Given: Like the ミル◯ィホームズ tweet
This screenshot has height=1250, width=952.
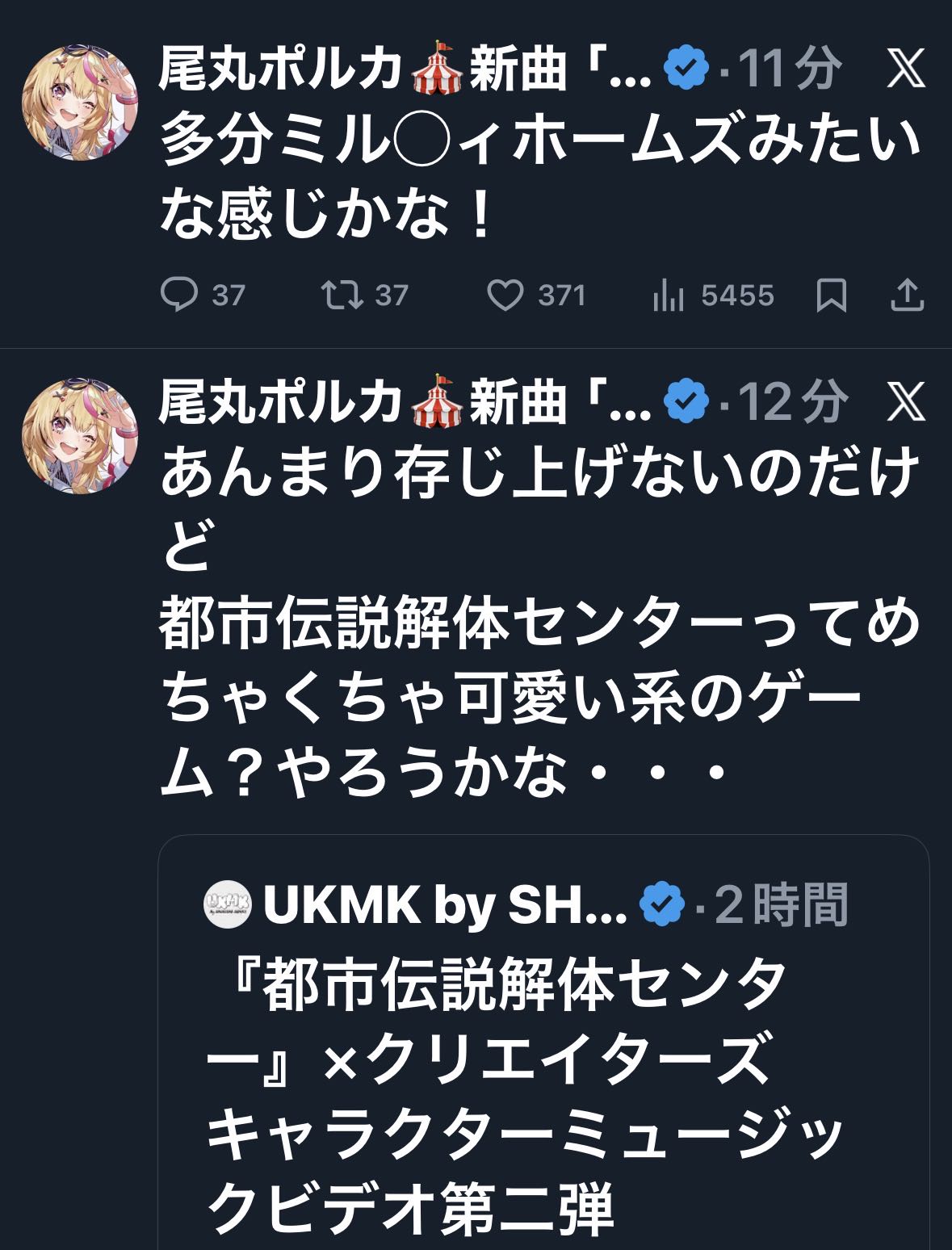Looking at the screenshot, I should click(x=505, y=295).
